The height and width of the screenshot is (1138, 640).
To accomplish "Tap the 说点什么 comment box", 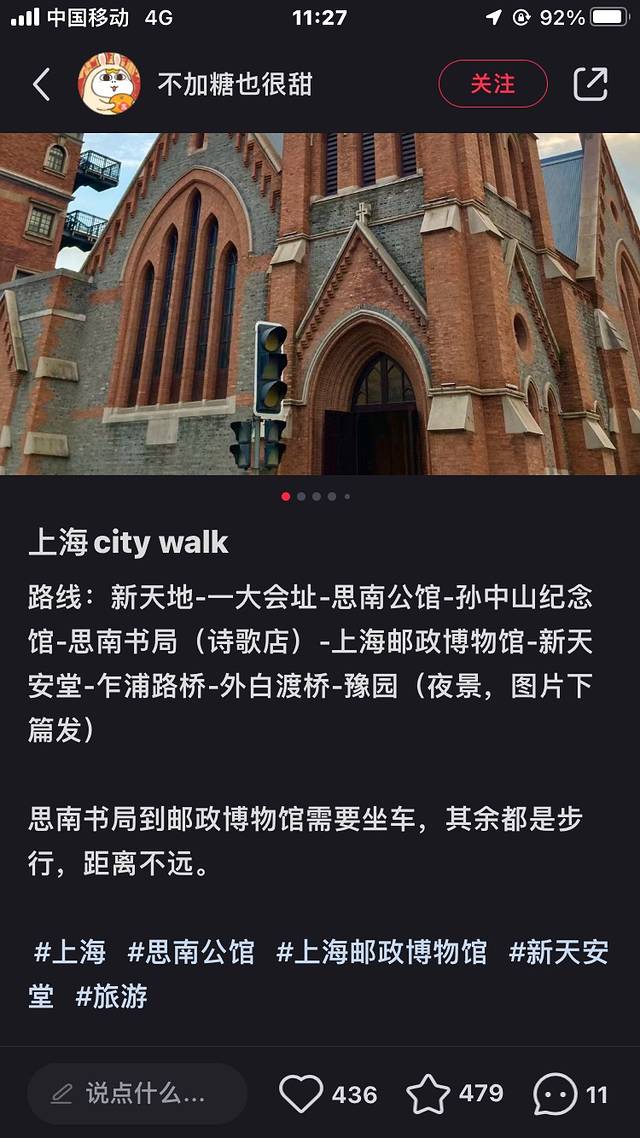I will click(137, 1094).
